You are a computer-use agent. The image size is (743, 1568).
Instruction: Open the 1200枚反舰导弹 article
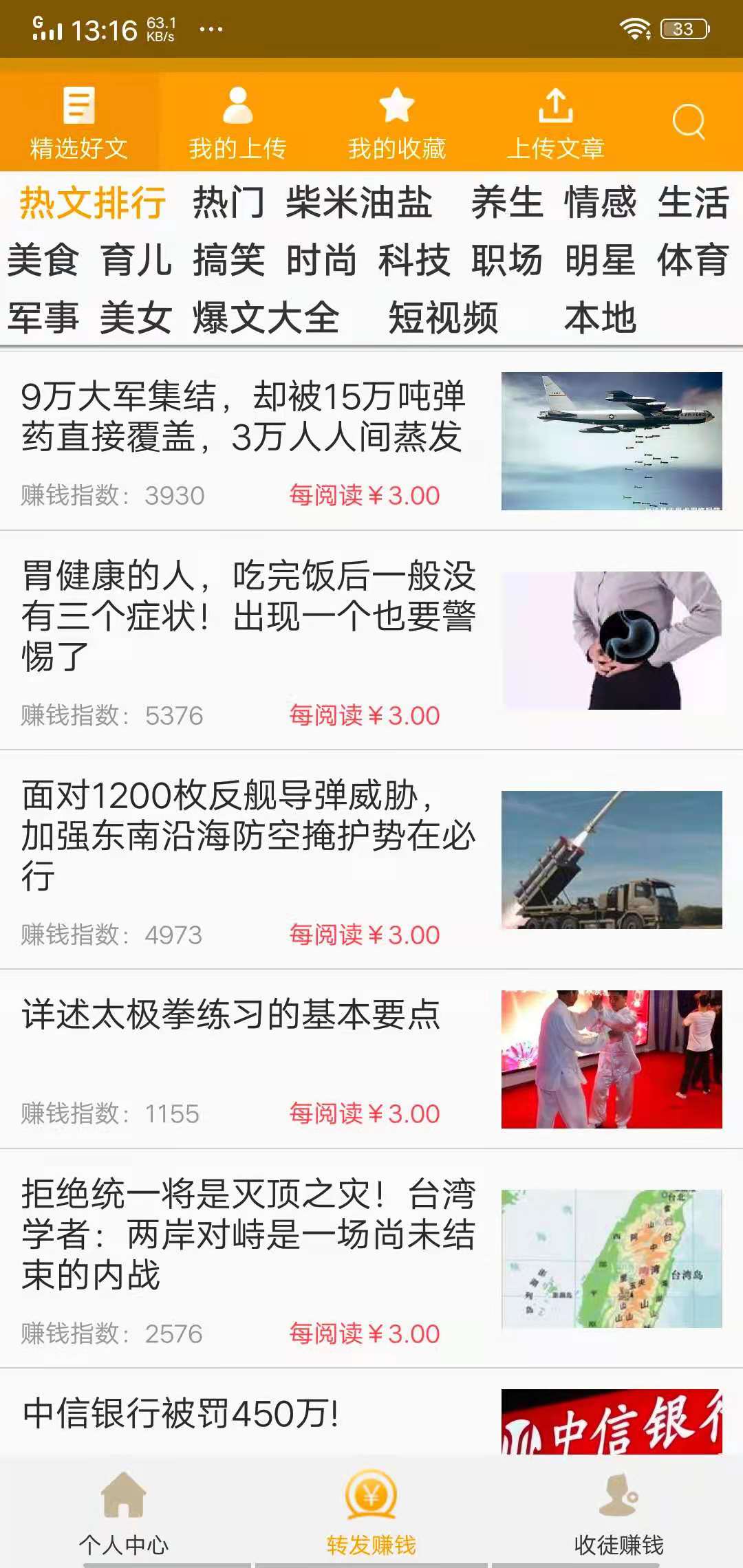click(x=248, y=835)
